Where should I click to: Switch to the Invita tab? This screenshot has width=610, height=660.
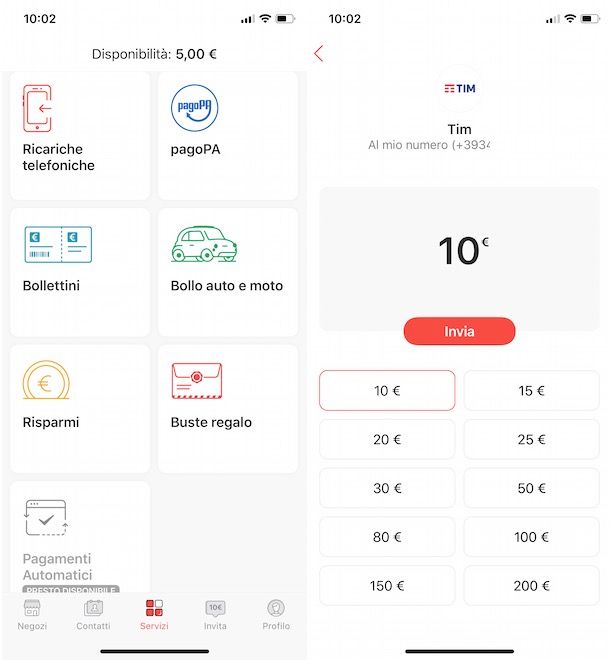(x=215, y=615)
